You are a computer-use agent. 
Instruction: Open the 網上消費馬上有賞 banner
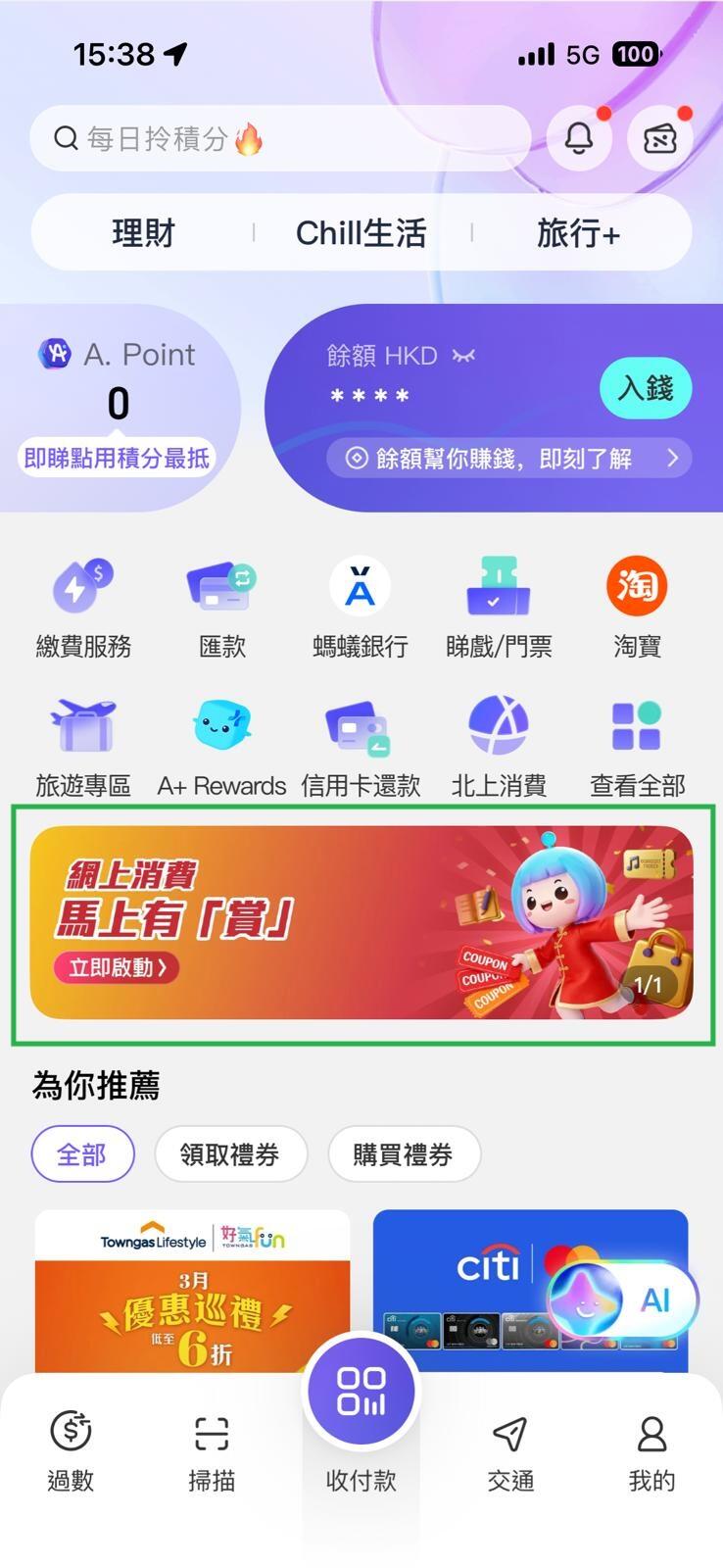(361, 922)
